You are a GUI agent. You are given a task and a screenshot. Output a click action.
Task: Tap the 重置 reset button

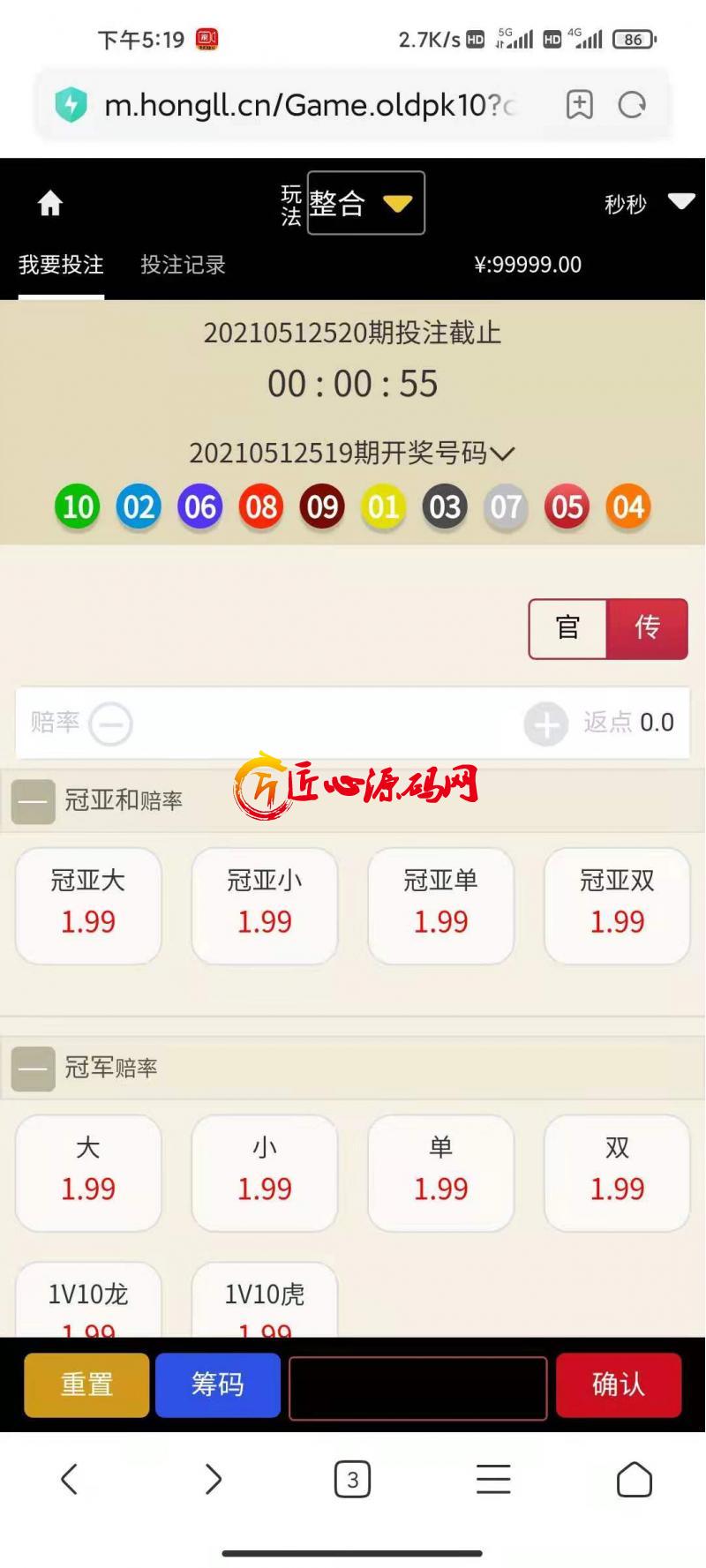coord(86,1384)
